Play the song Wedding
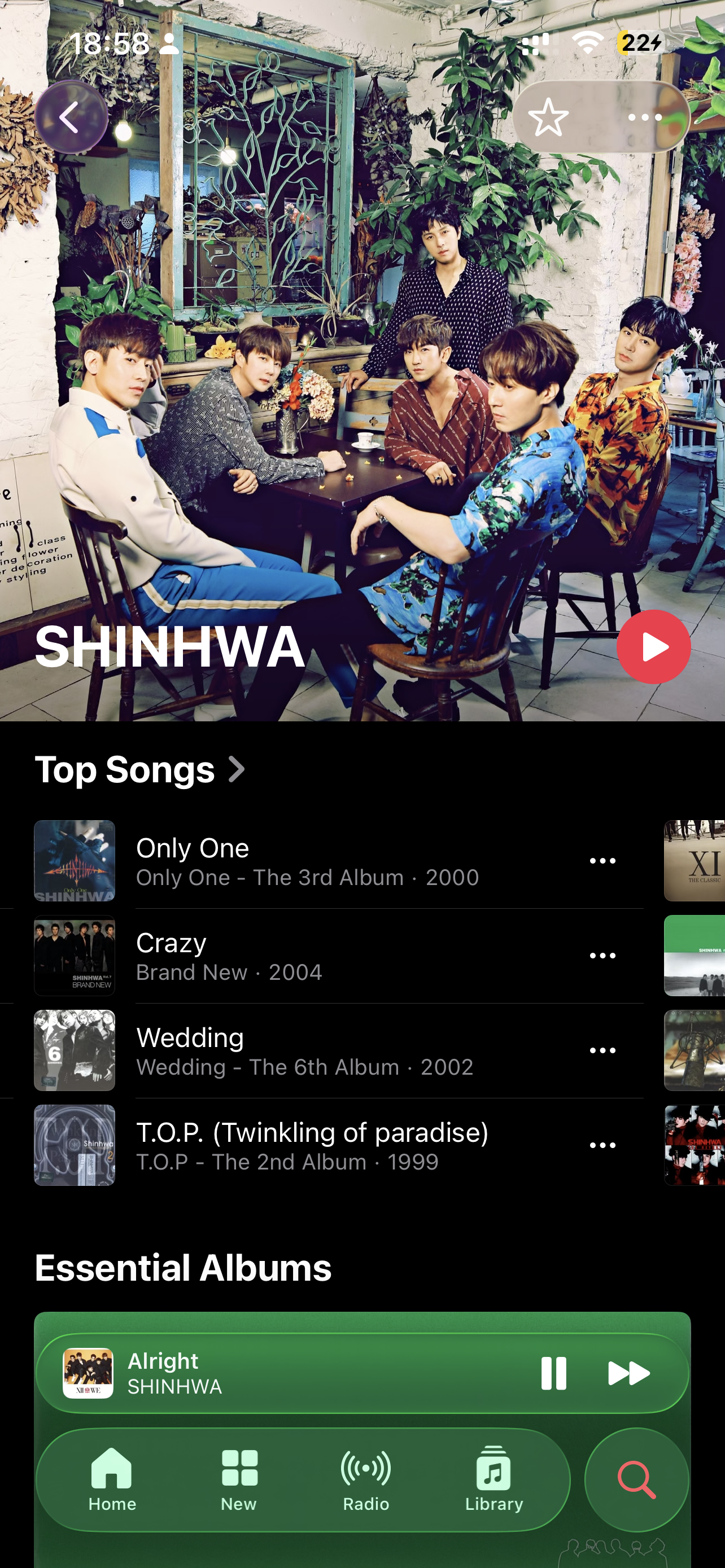Image resolution: width=725 pixels, height=1568 pixels. (304, 1050)
